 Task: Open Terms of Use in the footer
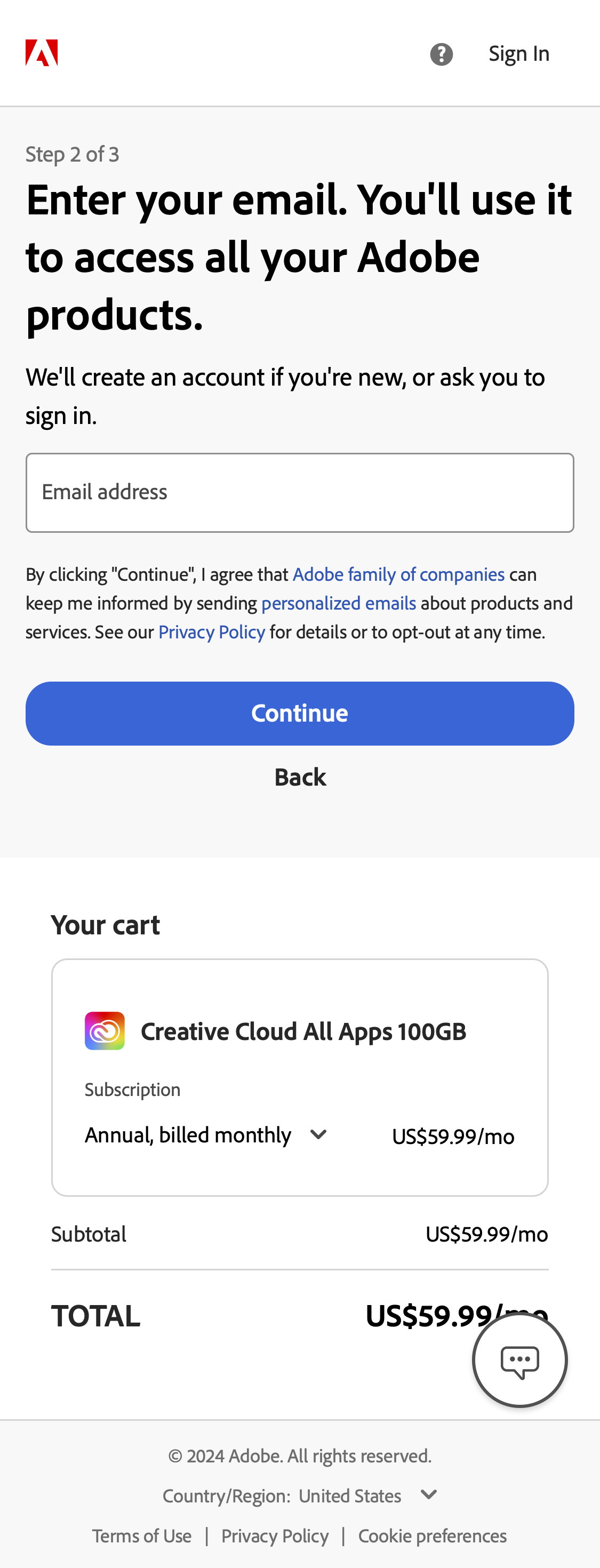141,1535
